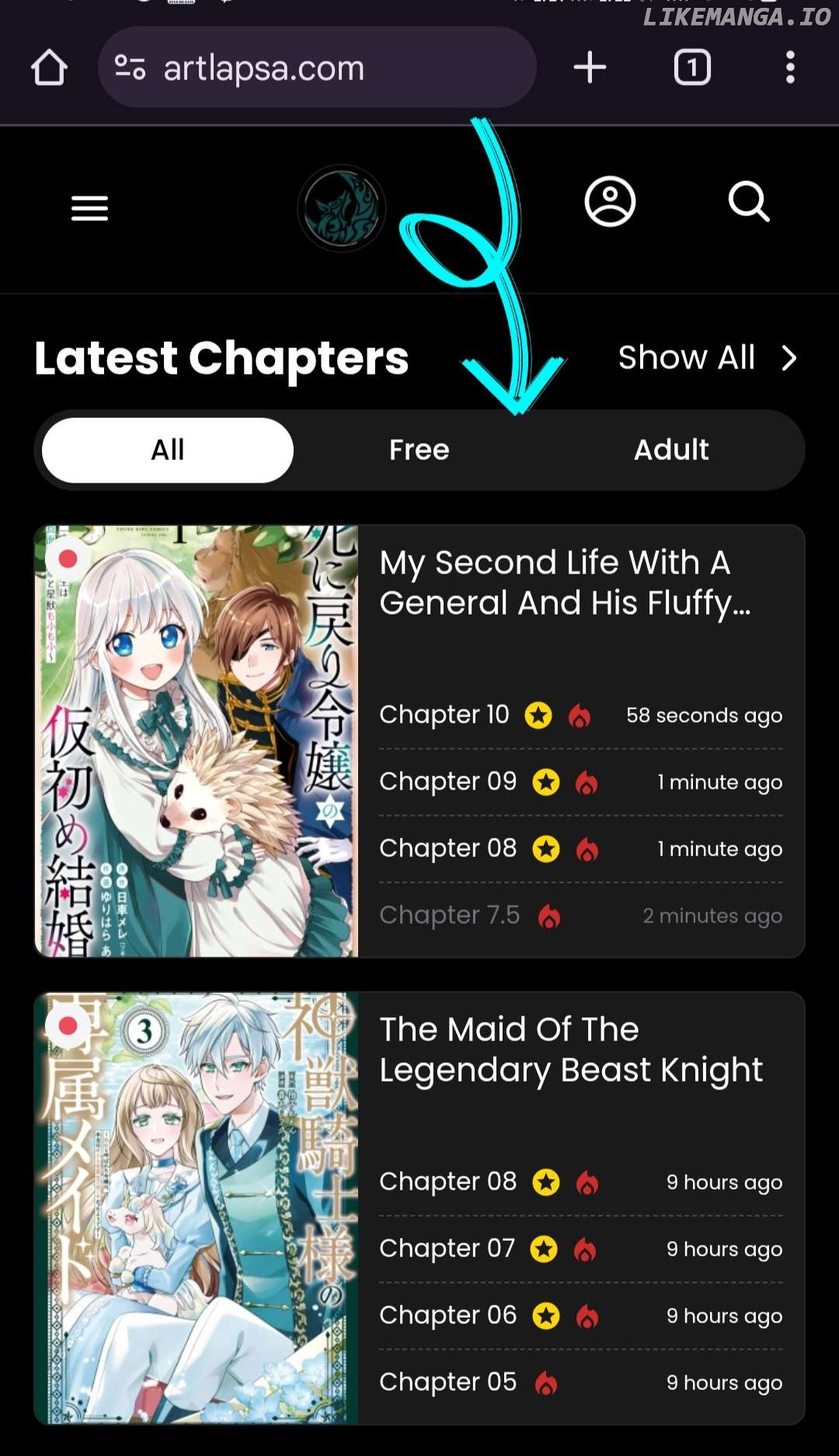Open Chapter 05 of Legendary Beast Knight
Image resolution: width=839 pixels, height=1456 pixels.
point(447,1382)
